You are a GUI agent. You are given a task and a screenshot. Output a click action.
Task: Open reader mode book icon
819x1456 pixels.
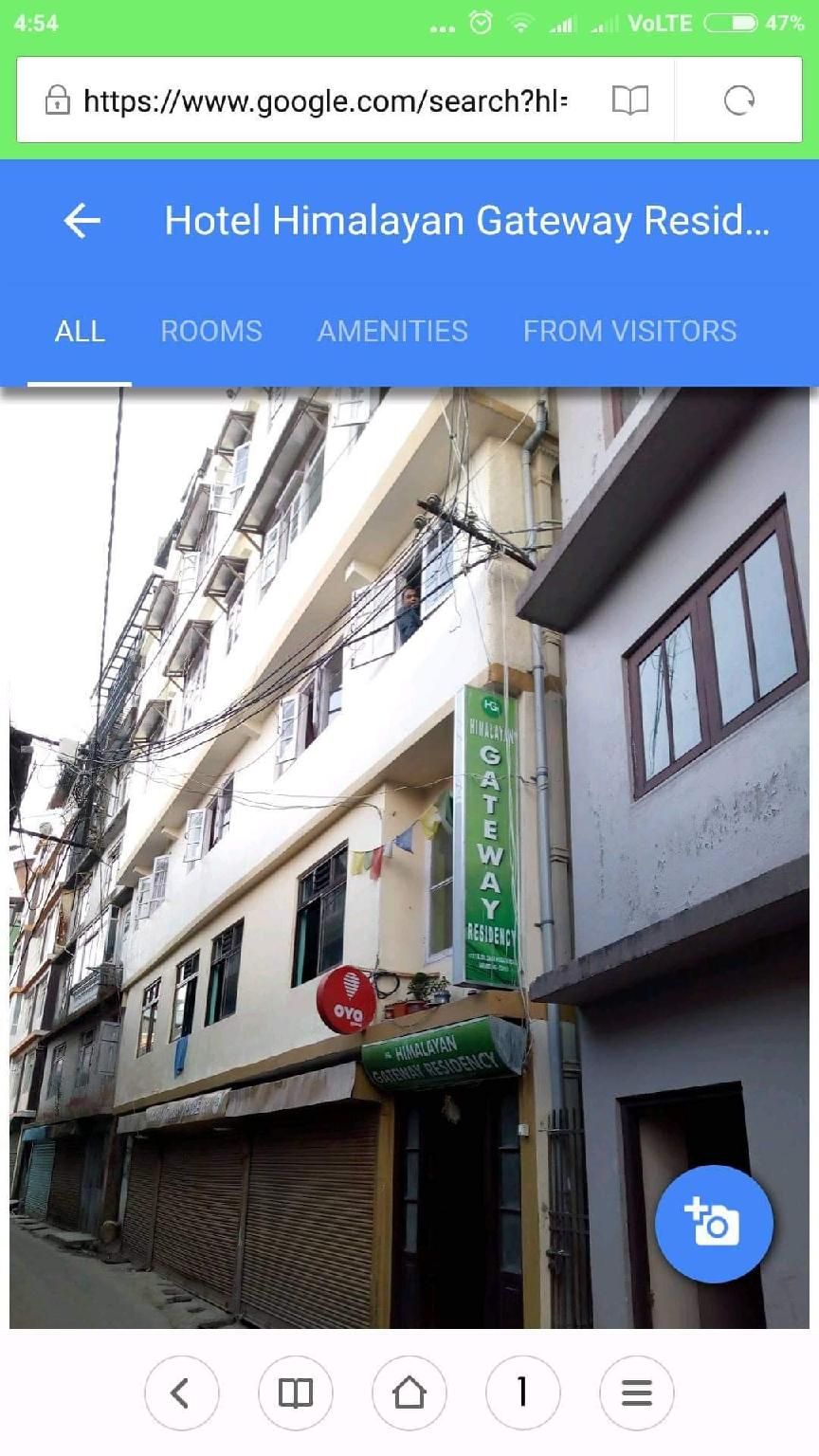tap(630, 100)
